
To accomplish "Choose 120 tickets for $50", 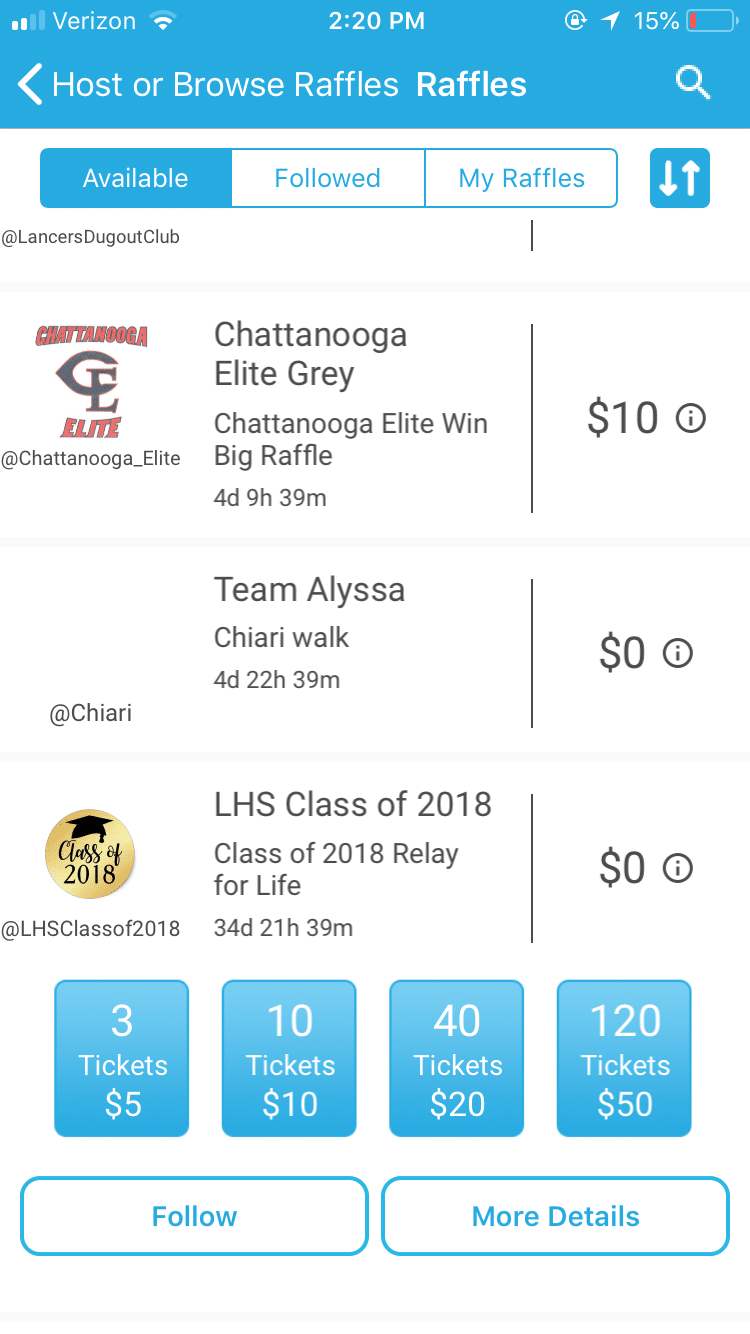I will 624,1059.
